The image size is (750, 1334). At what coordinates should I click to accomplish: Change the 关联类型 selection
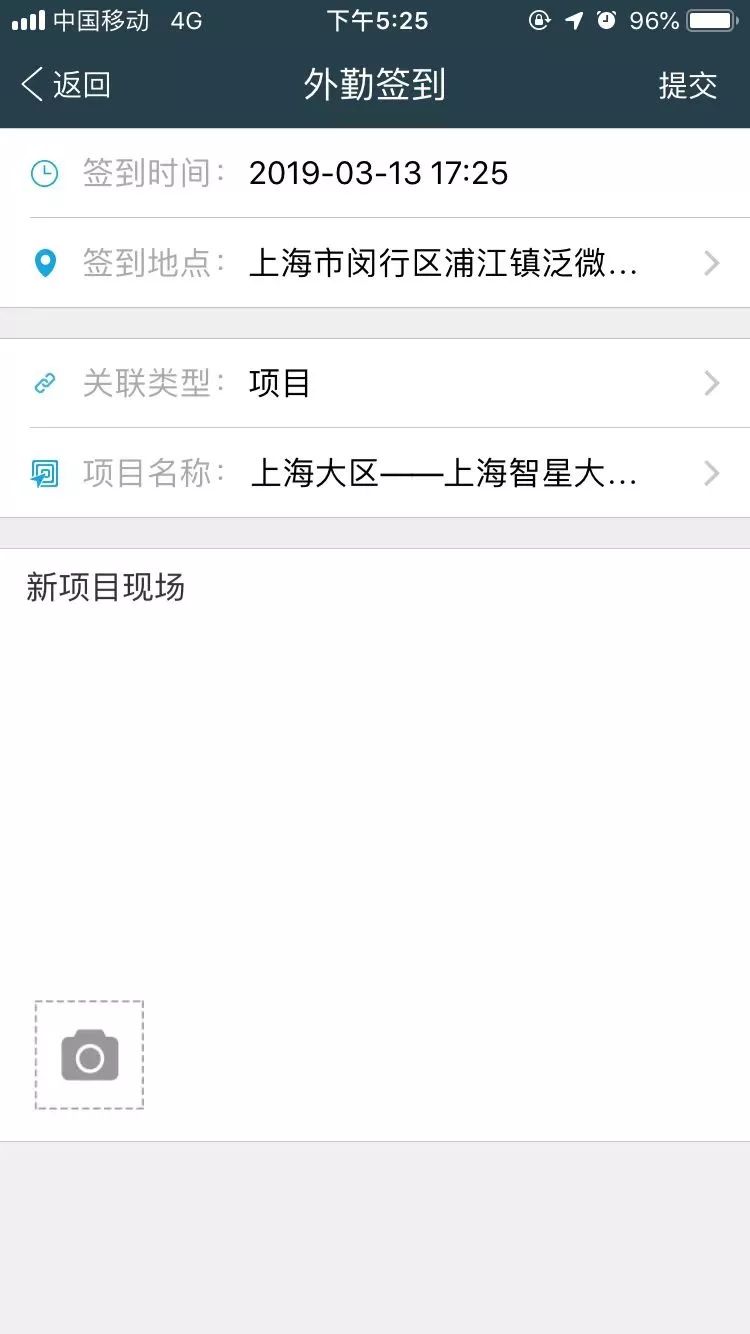375,383
